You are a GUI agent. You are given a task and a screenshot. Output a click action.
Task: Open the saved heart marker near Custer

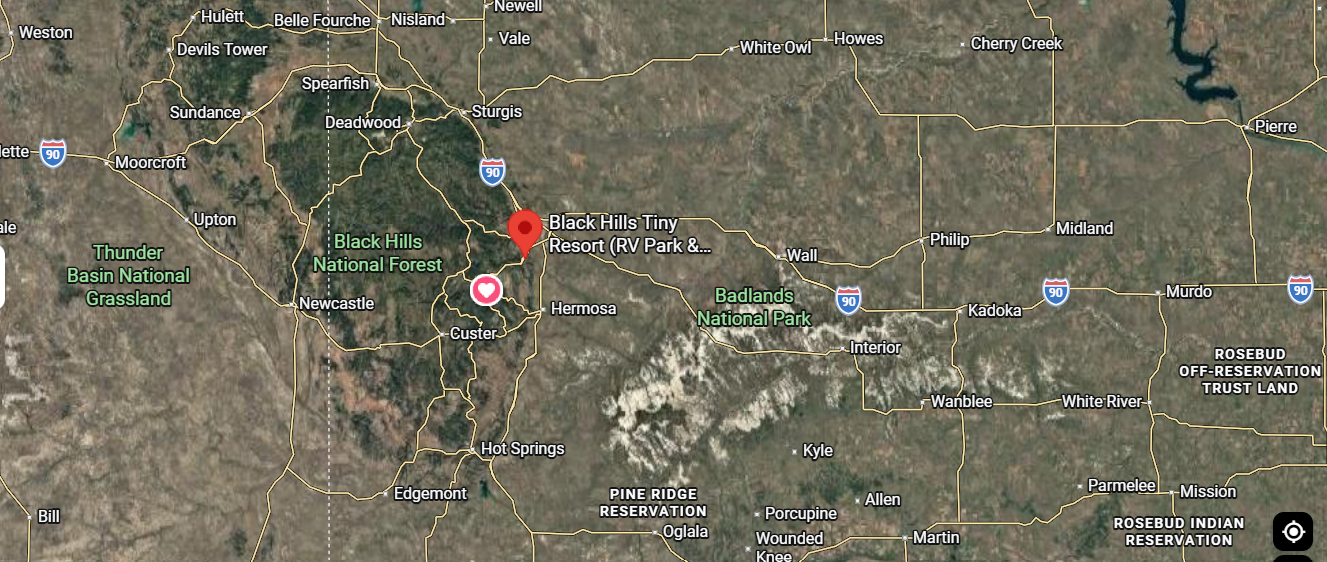(486, 291)
